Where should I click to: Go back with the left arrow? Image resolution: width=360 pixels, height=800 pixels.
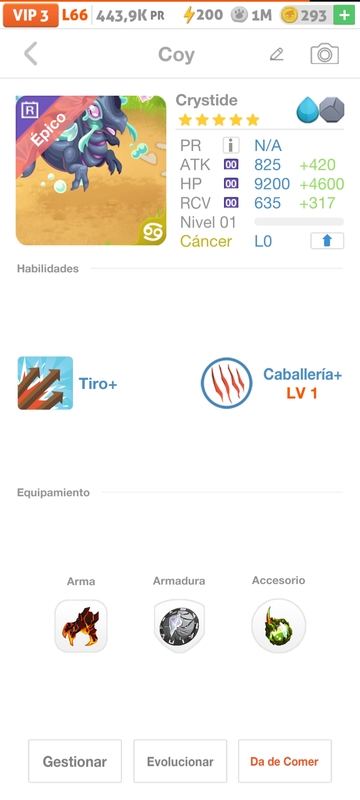[31, 54]
